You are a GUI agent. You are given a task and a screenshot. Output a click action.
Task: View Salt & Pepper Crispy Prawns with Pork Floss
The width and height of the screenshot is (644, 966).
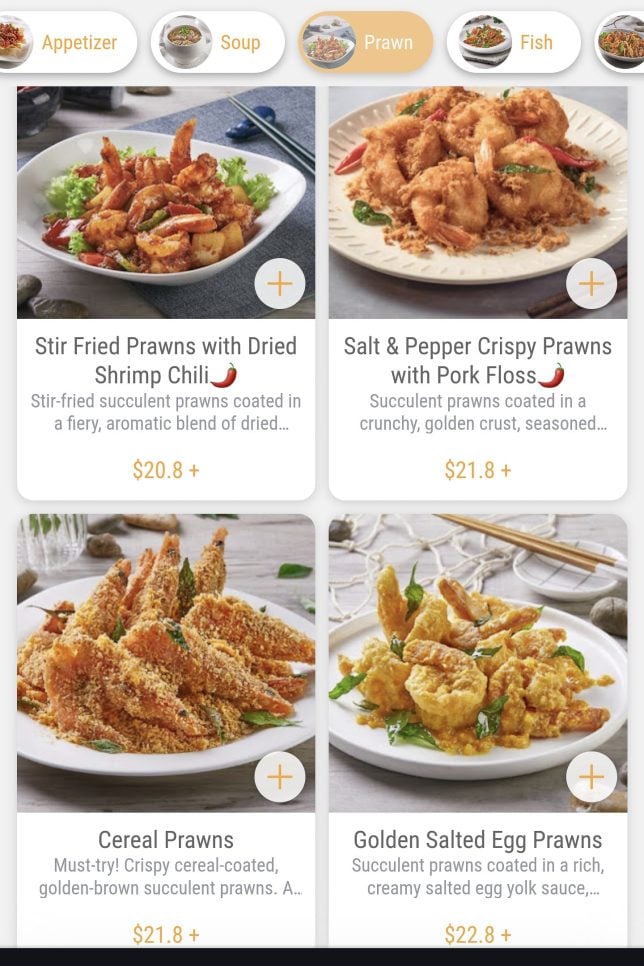tap(478, 361)
